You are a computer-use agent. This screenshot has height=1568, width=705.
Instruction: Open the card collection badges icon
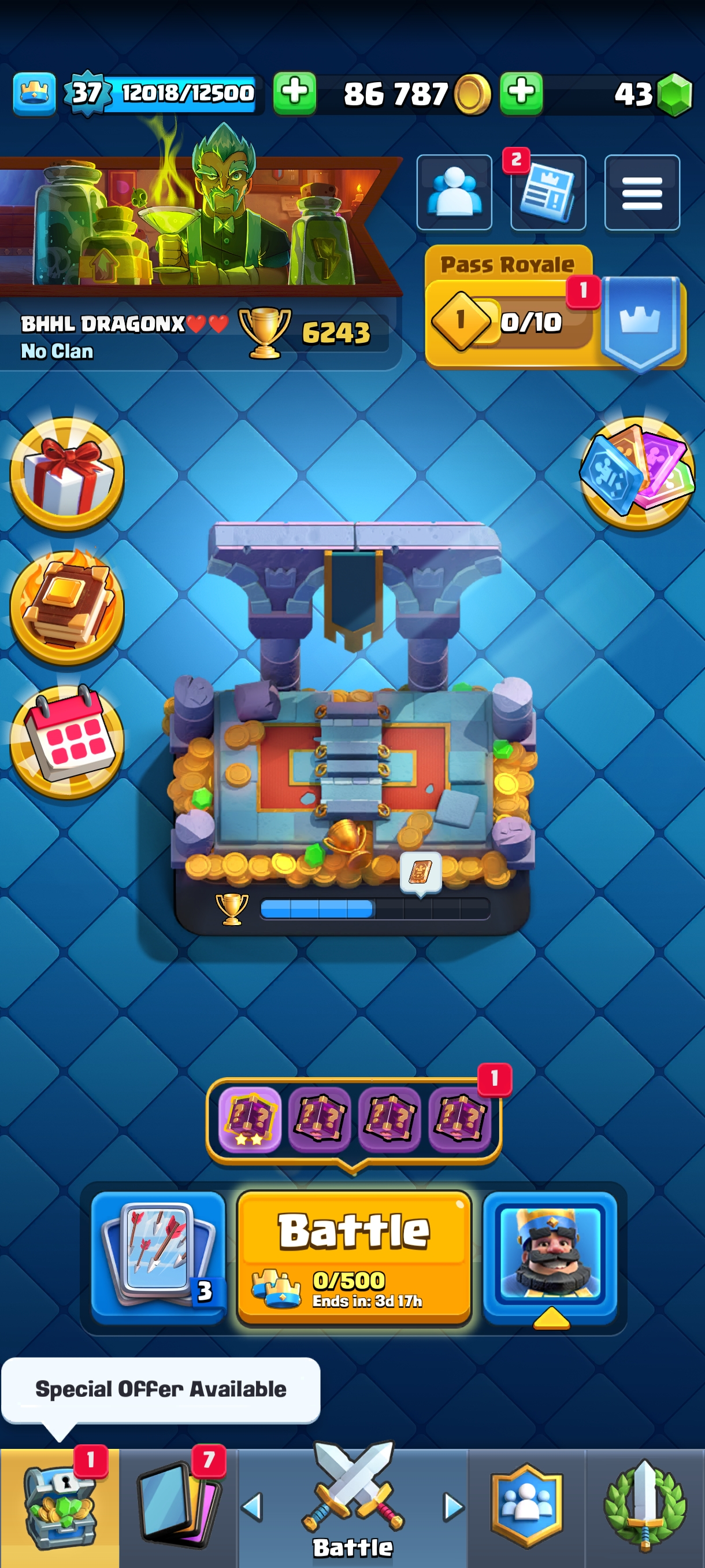(637, 473)
